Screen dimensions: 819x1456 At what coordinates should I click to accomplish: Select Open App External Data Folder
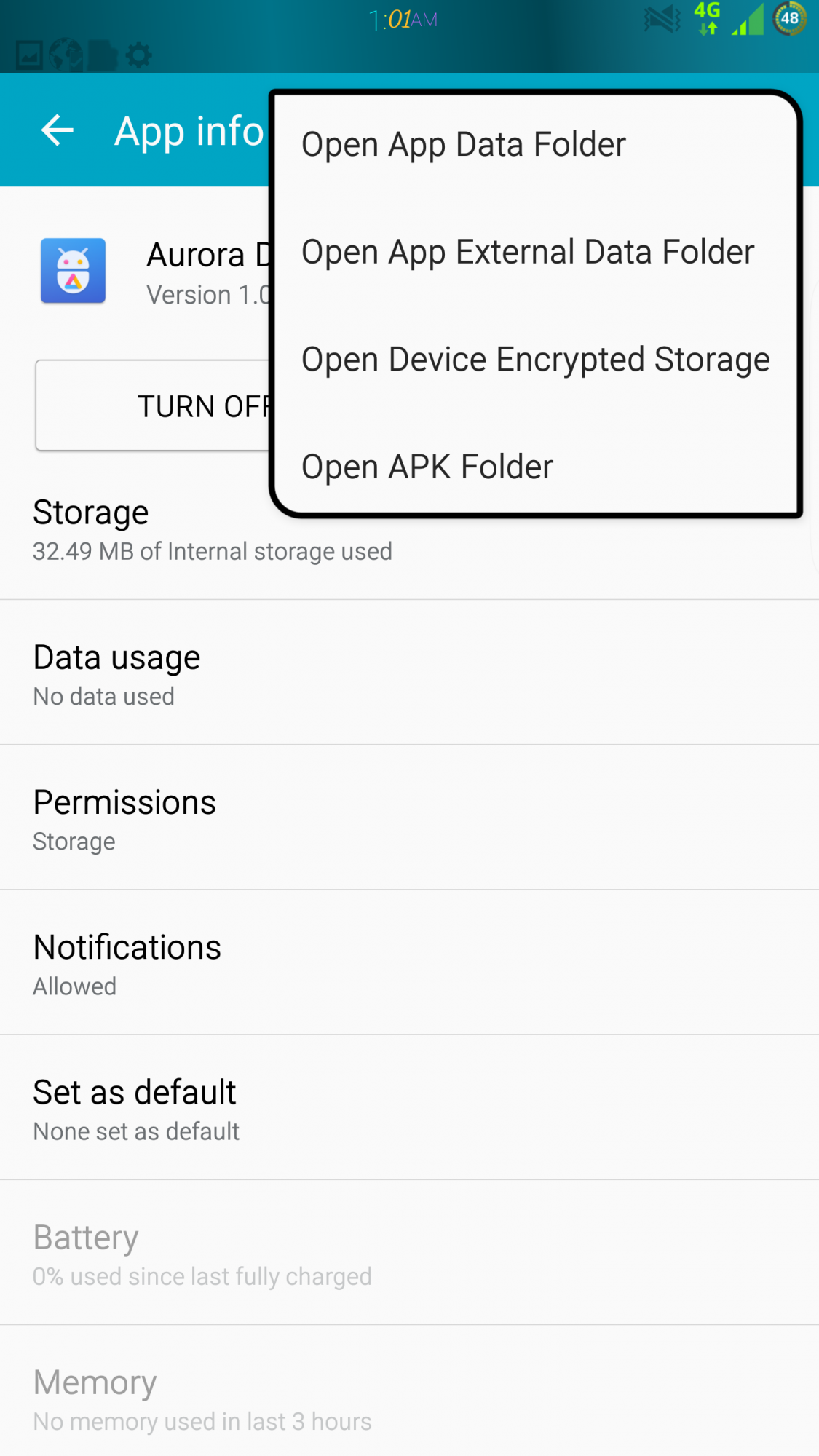click(x=527, y=252)
